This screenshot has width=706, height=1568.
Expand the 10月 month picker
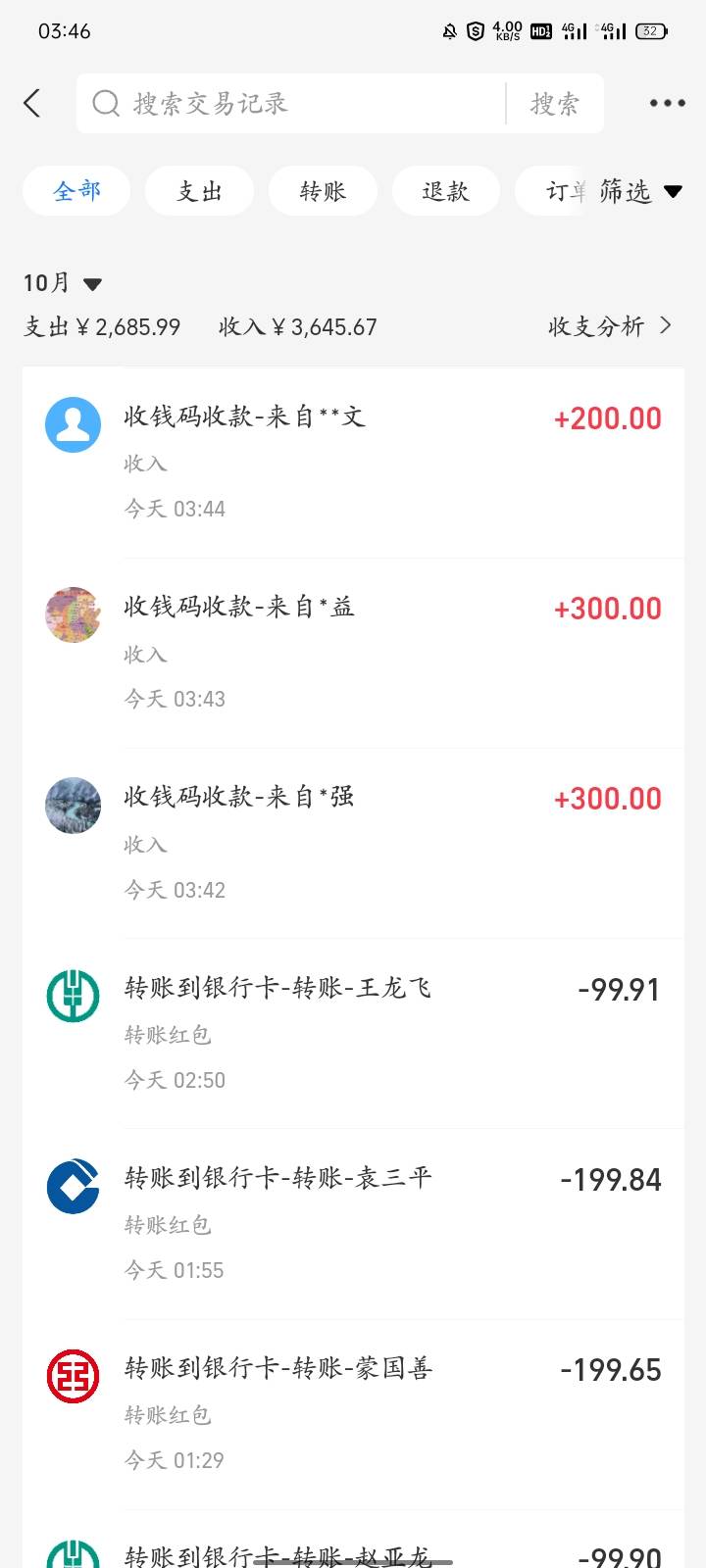[63, 283]
